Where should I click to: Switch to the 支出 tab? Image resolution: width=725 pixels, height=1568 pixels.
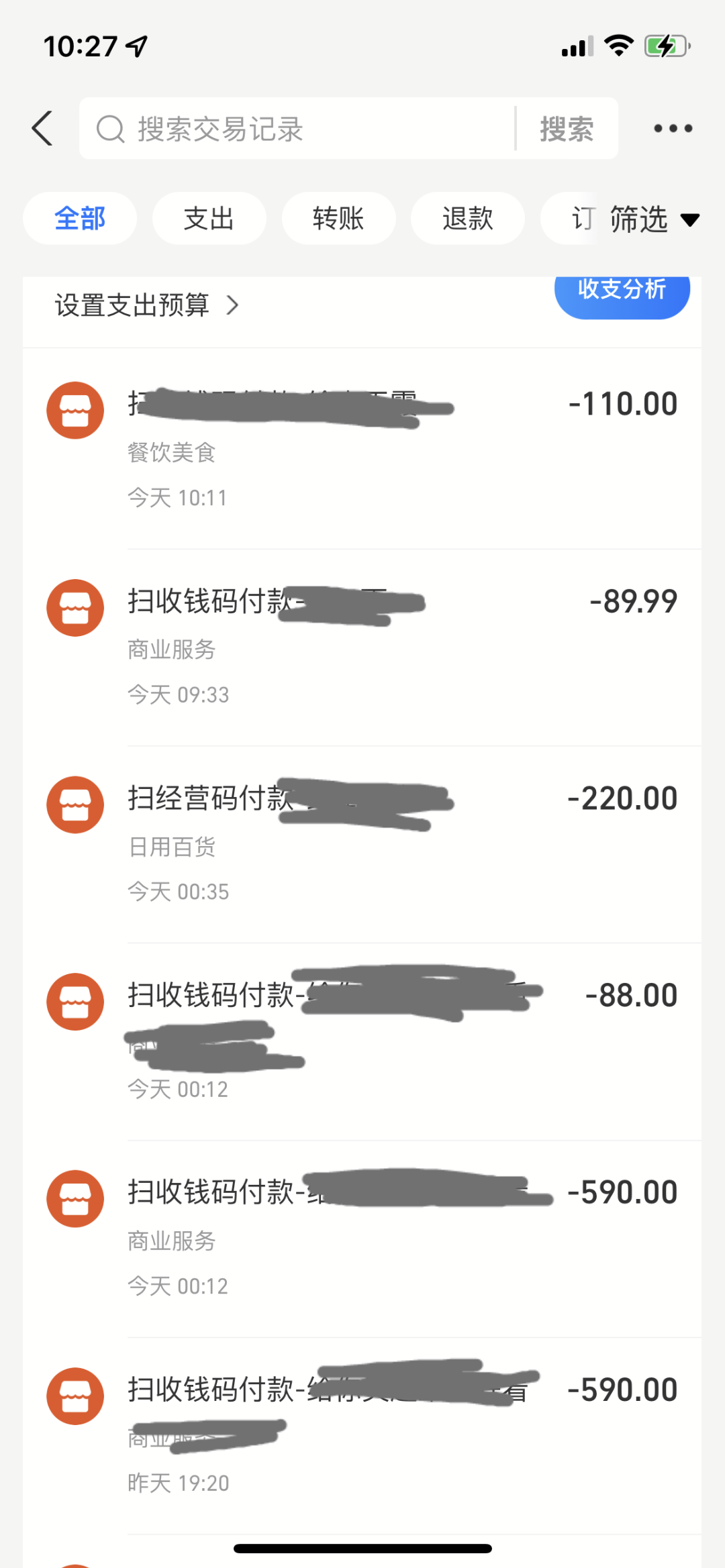209,218
